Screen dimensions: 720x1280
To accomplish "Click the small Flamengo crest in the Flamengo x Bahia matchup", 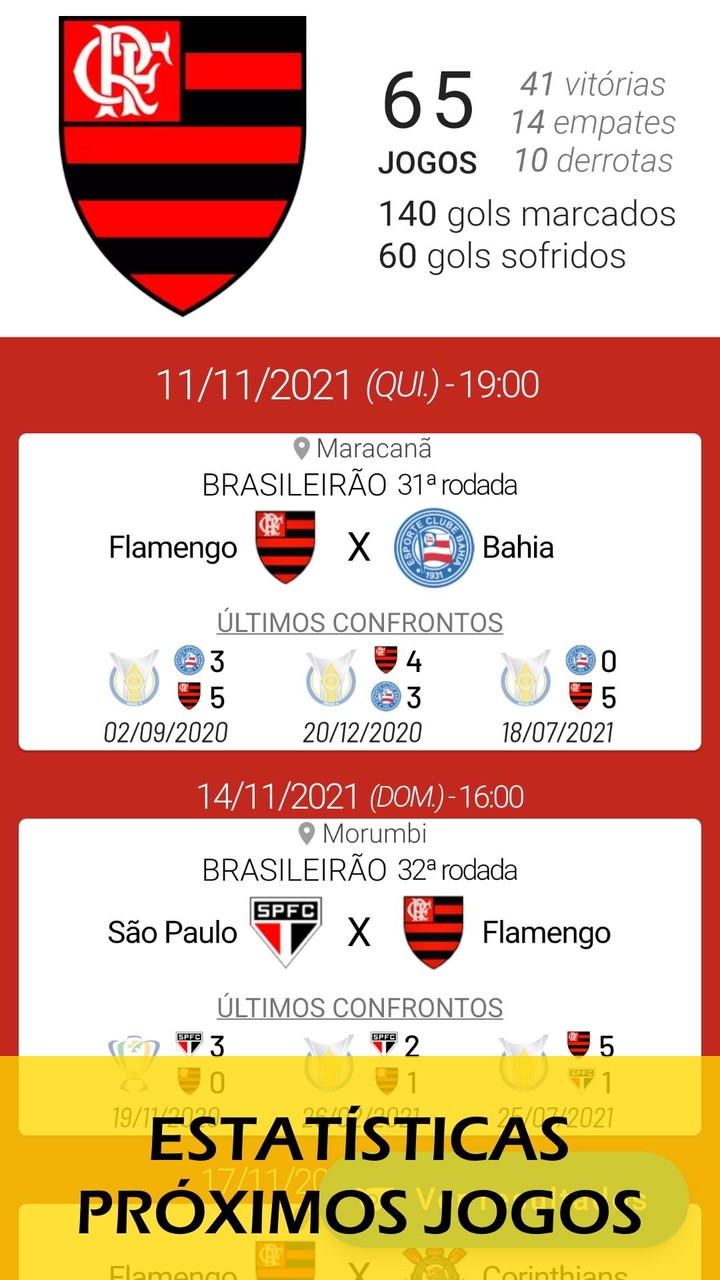I will tap(285, 547).
